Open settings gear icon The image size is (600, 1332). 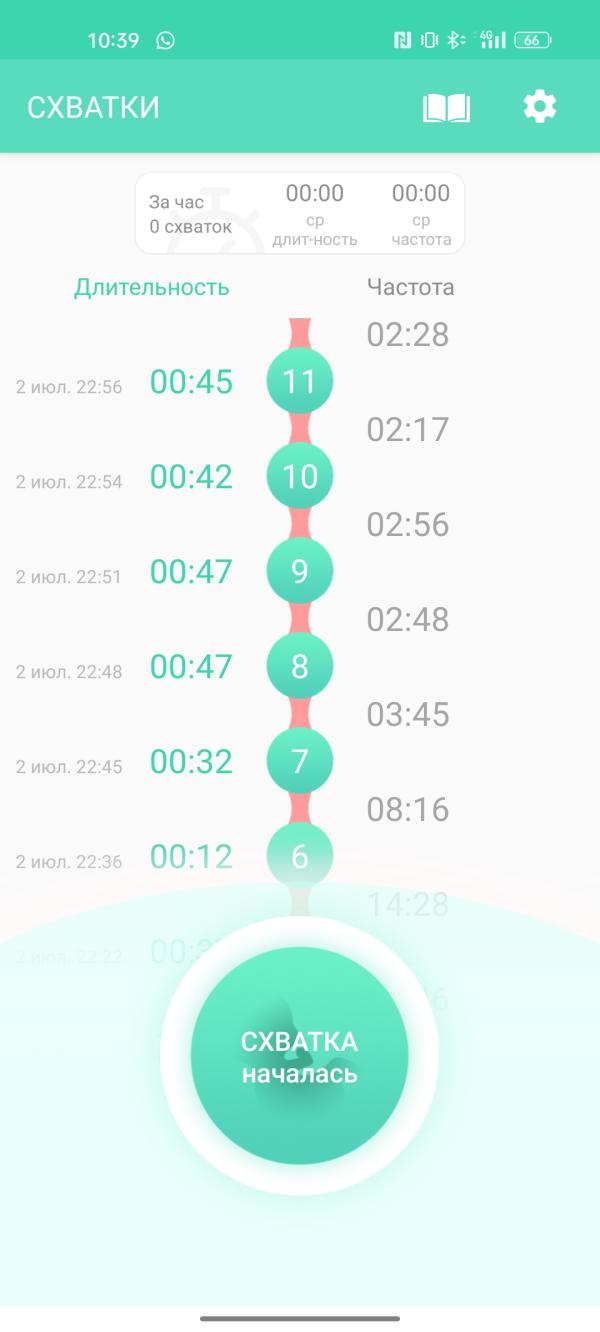point(540,107)
